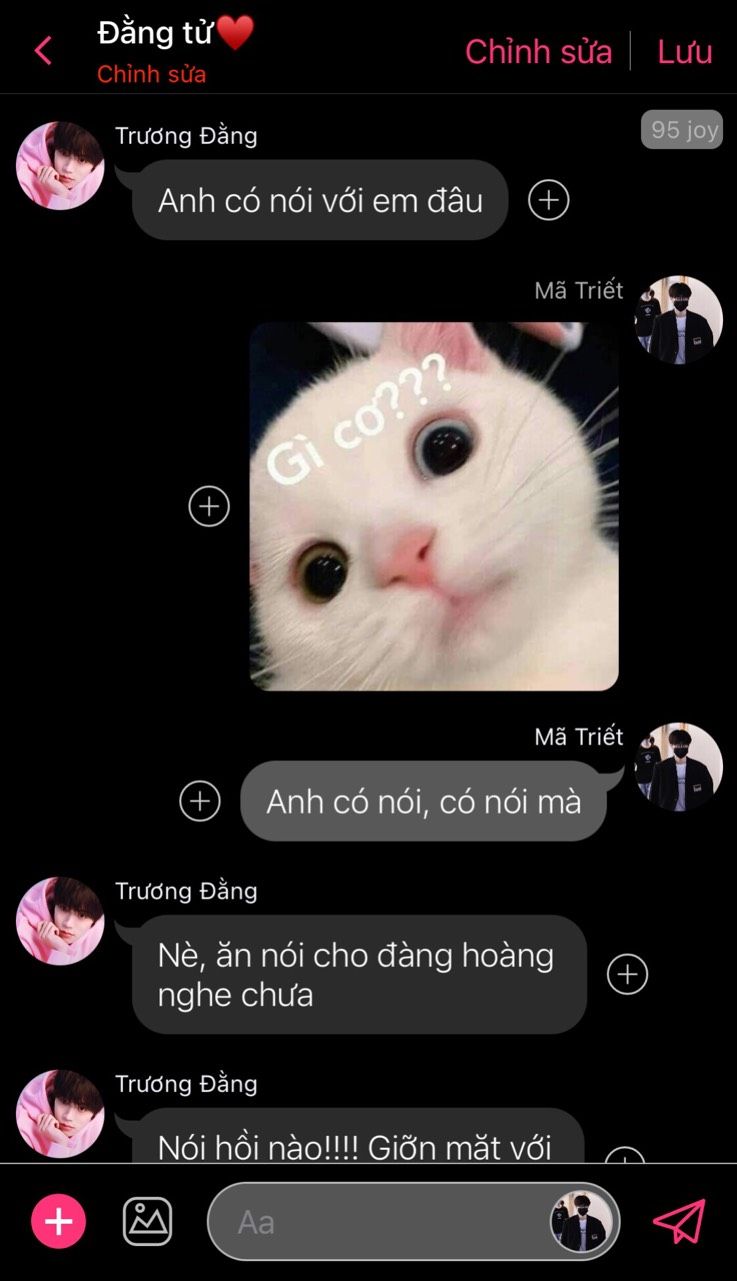Image resolution: width=737 pixels, height=1281 pixels.
Task: Tap plus beside 'Anh có nói, có nói mà'
Action: click(x=200, y=801)
